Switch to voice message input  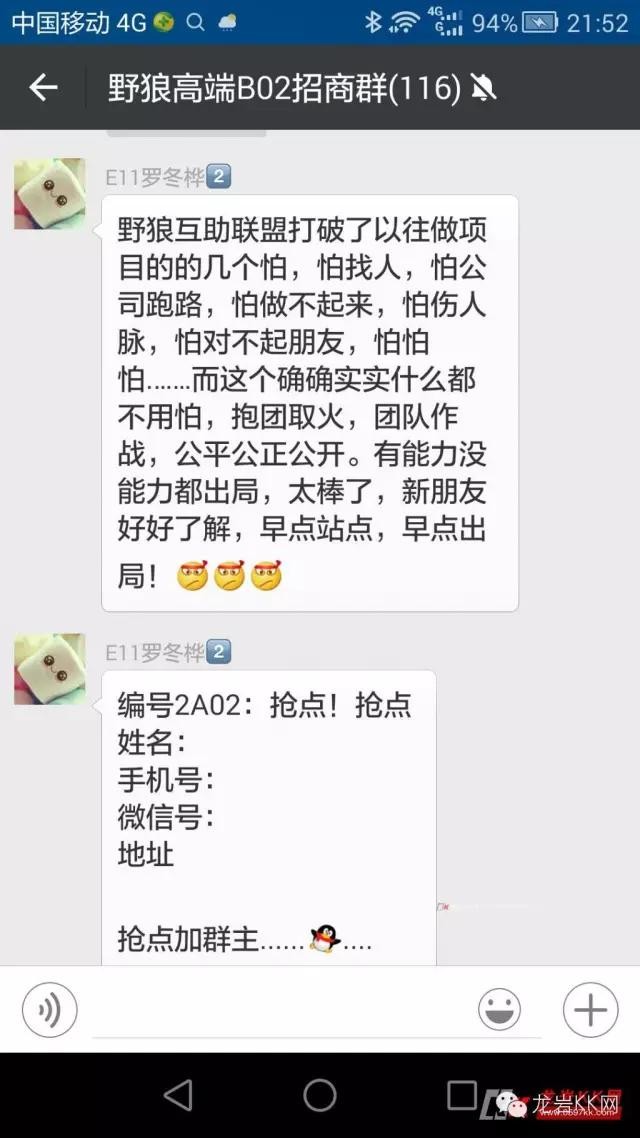[x=50, y=1010]
